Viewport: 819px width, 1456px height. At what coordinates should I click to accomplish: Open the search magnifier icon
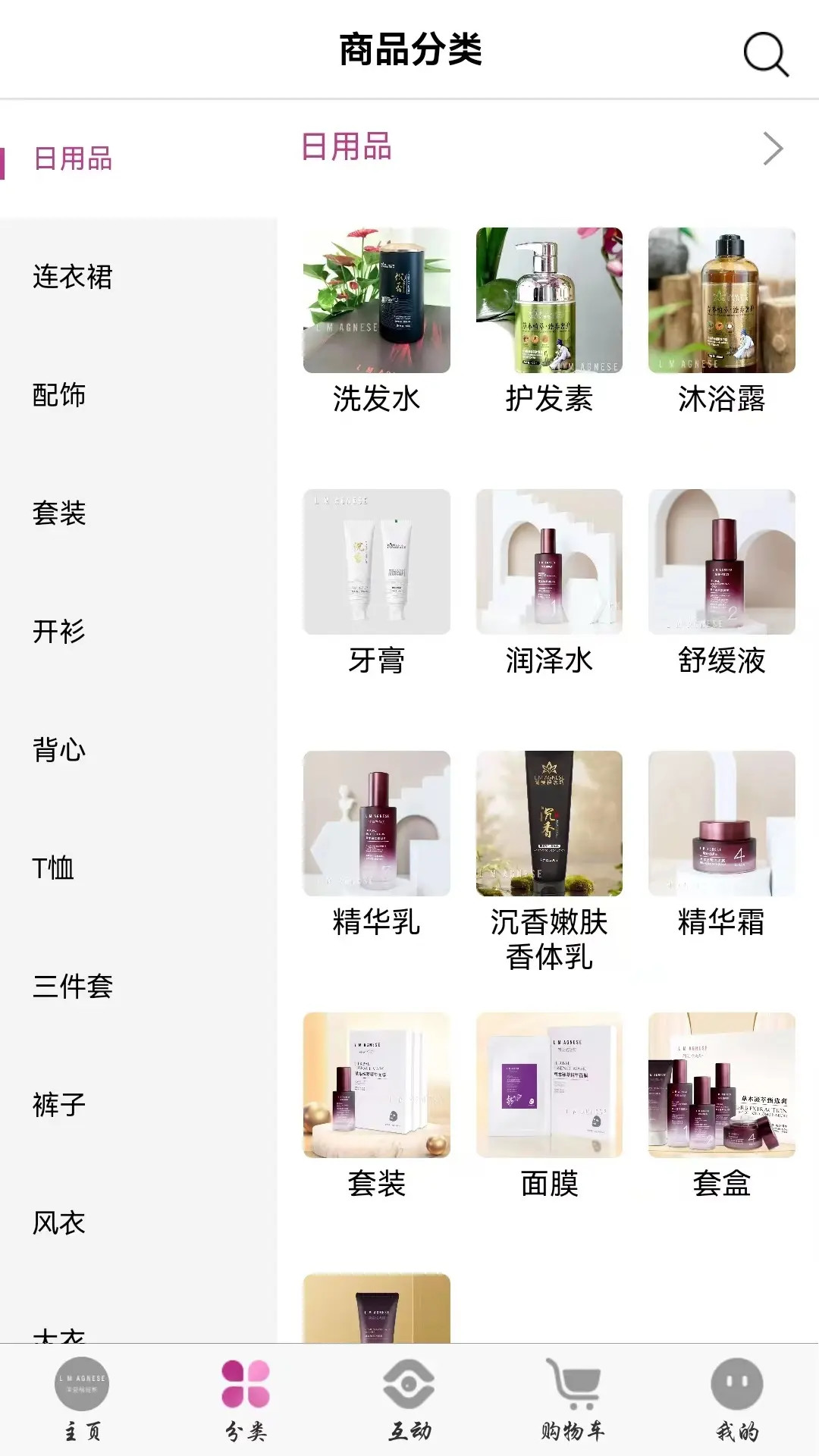click(x=766, y=55)
